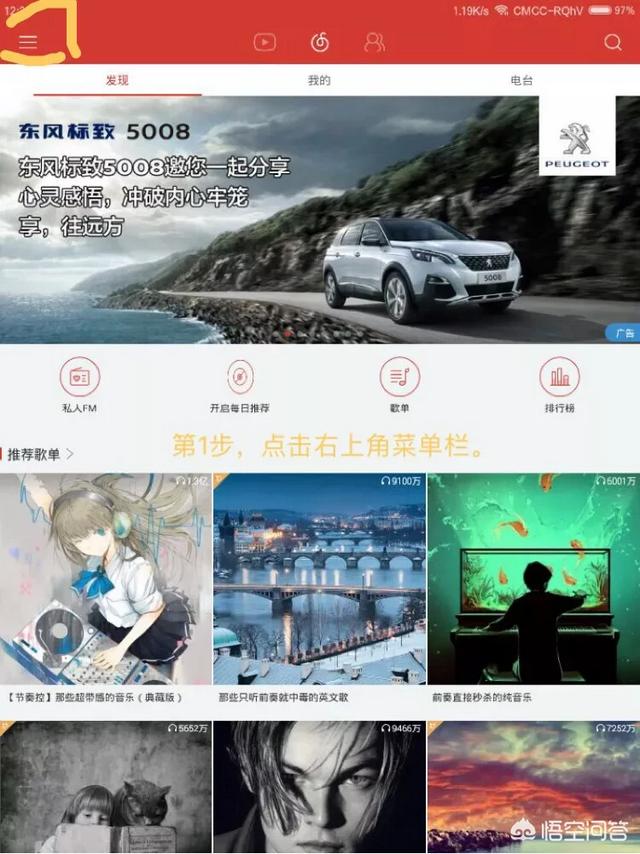Open 开启每日推荐
This screenshot has width=640, height=854.
239,386
